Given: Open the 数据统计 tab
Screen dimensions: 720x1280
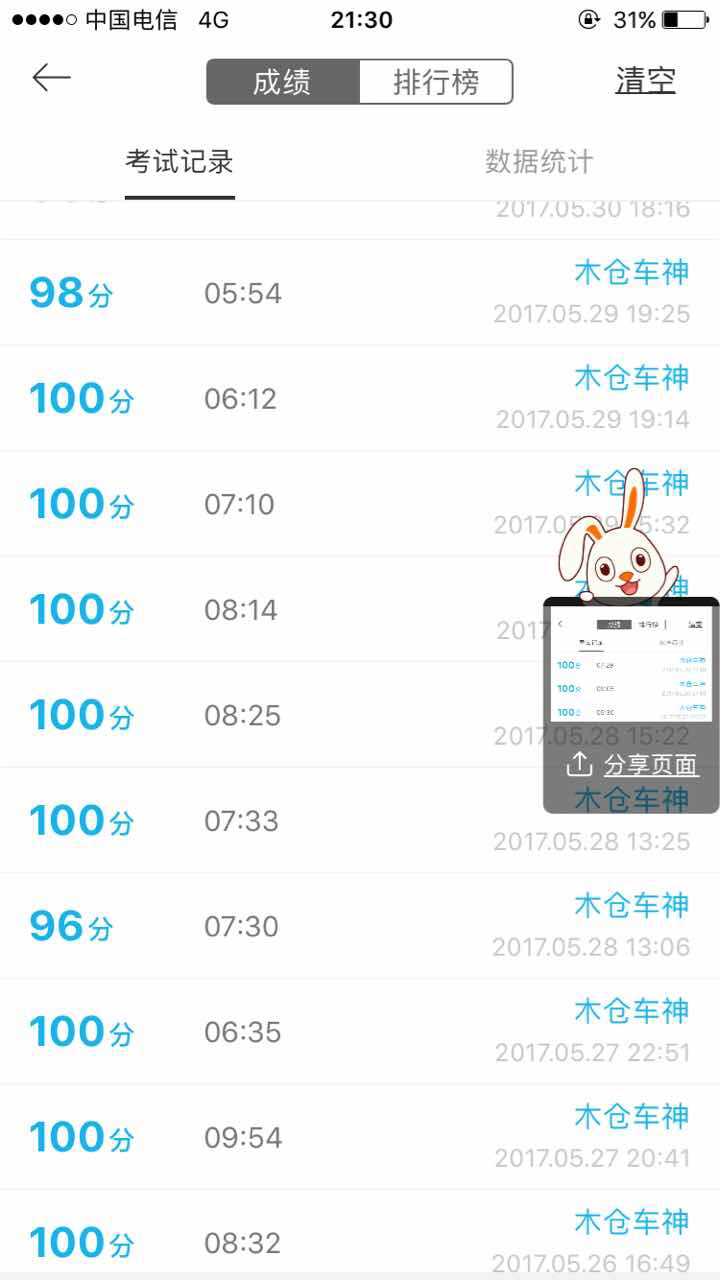Looking at the screenshot, I should 539,162.
